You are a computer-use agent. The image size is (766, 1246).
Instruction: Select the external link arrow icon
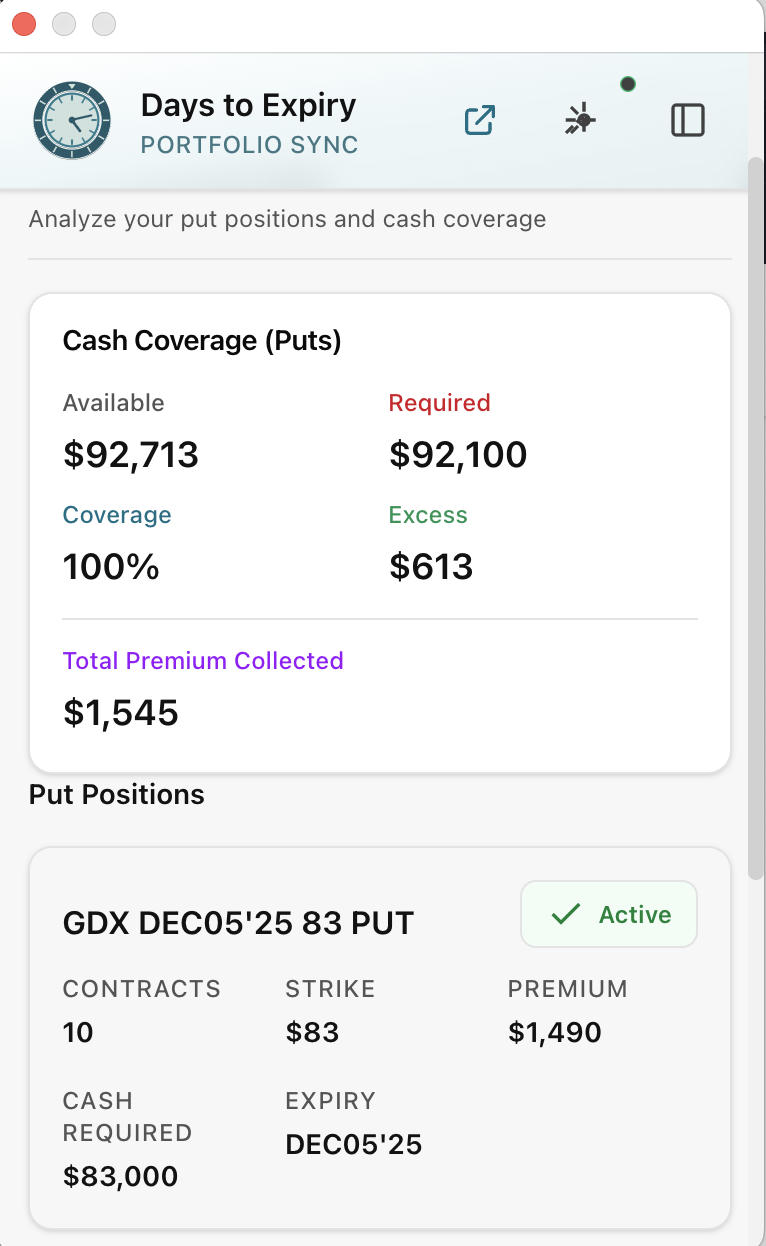pos(479,119)
